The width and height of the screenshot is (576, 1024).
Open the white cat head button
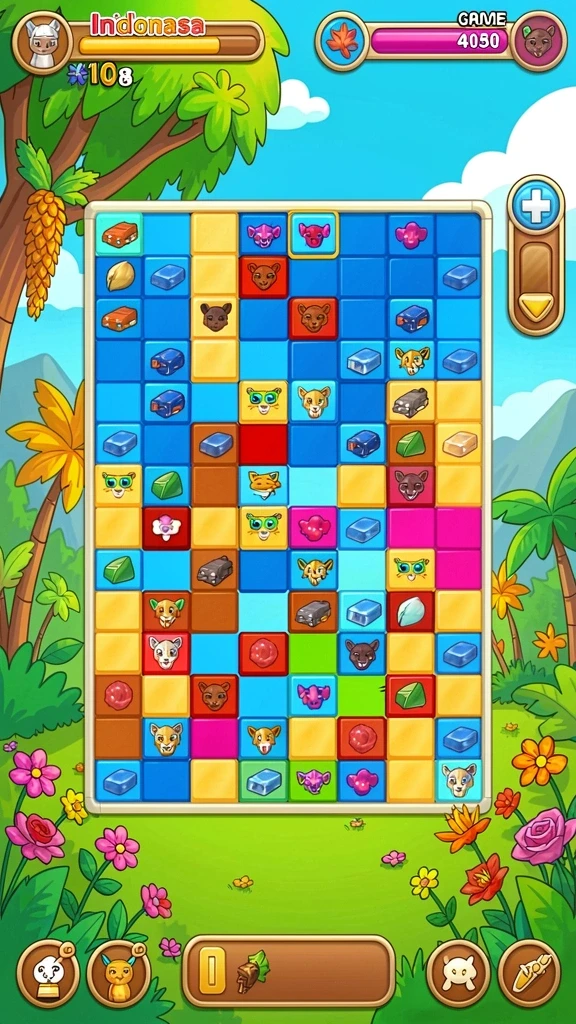point(458,973)
